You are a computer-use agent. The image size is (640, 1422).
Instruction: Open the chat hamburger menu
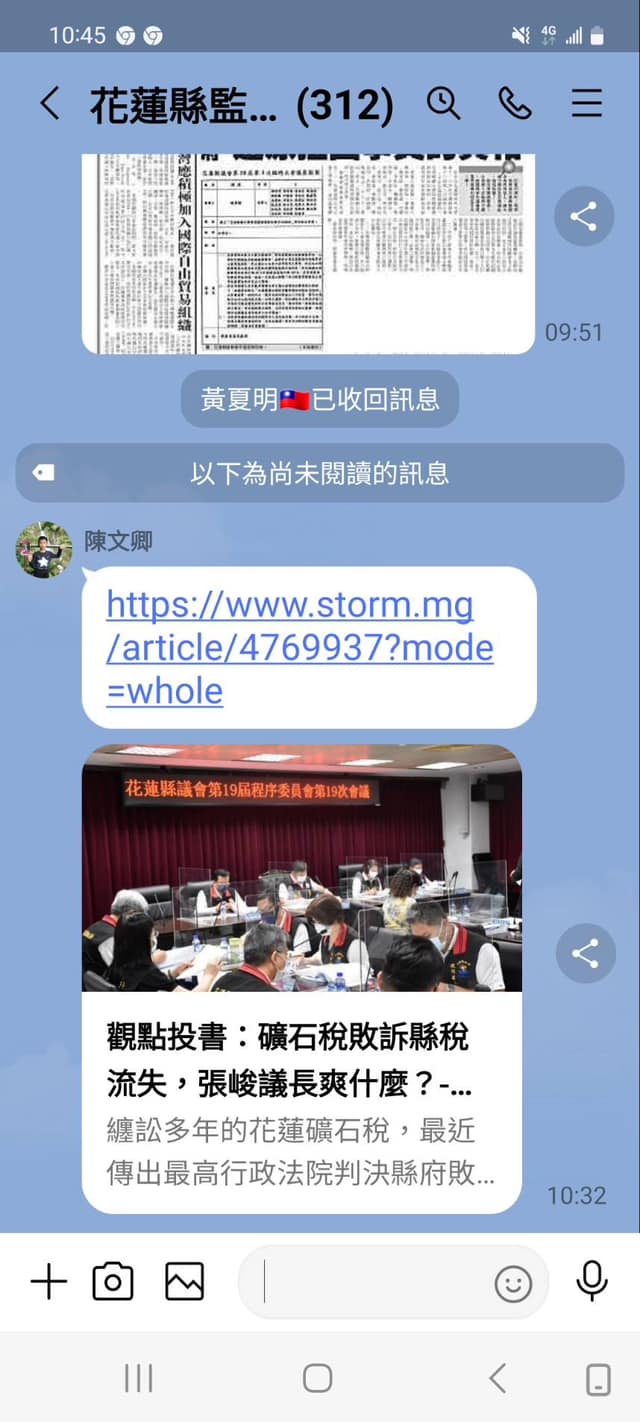click(586, 104)
